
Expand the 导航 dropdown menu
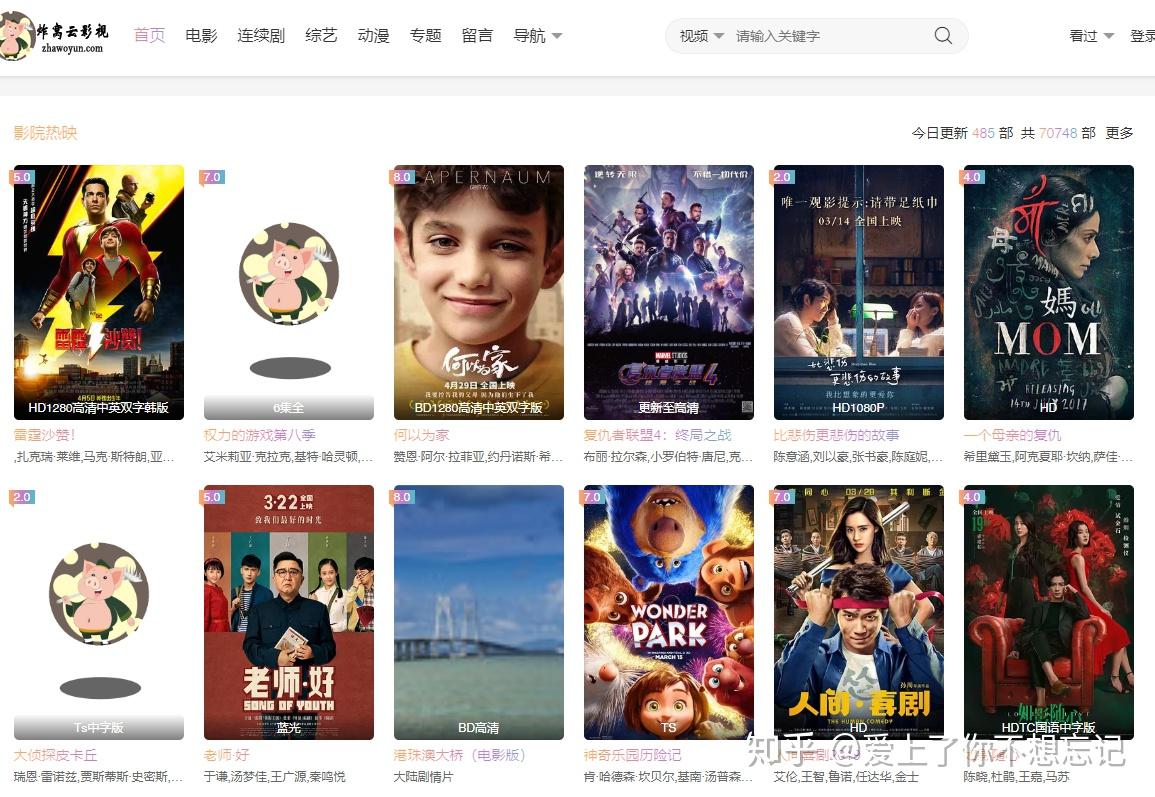tap(537, 36)
